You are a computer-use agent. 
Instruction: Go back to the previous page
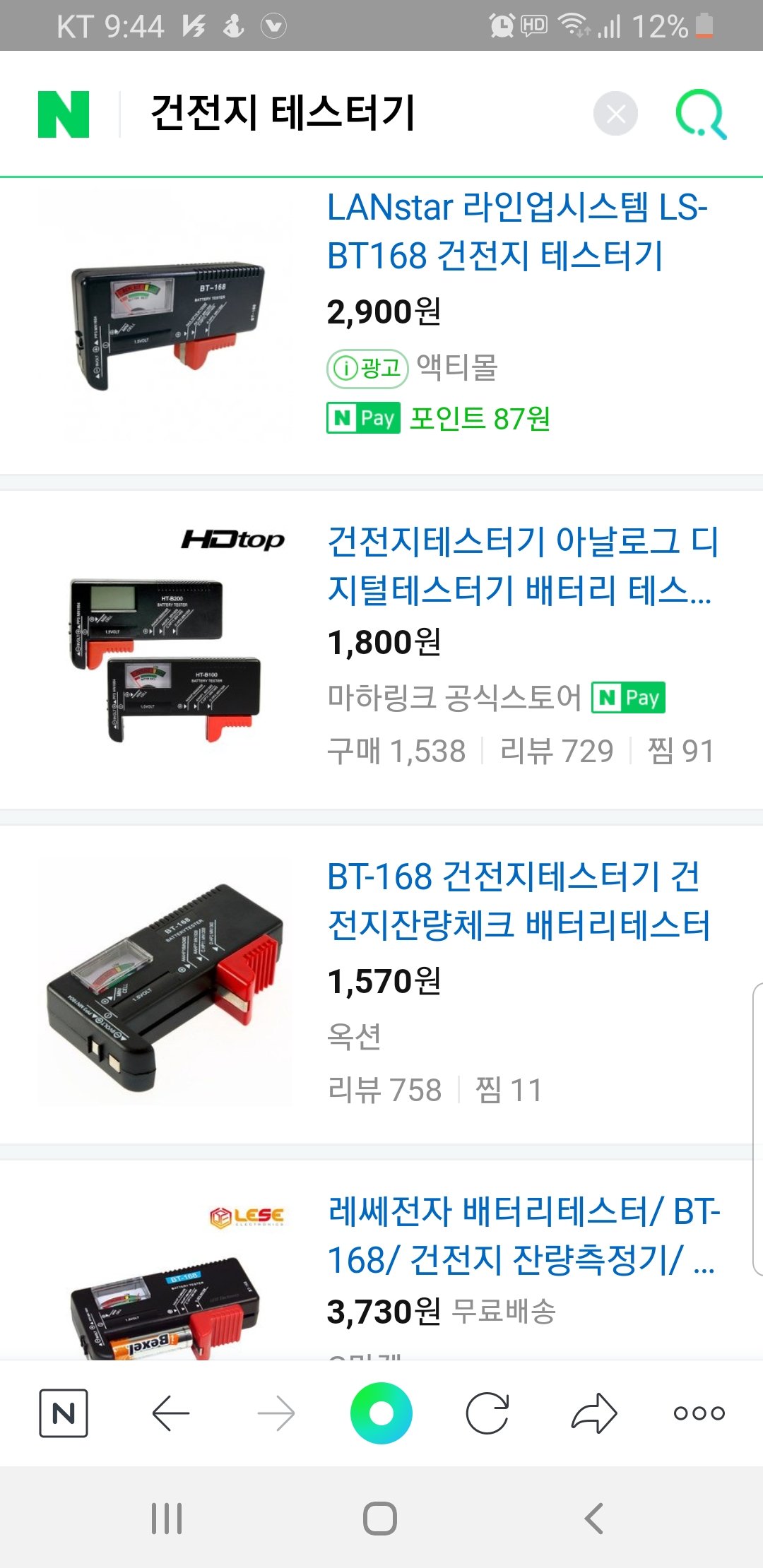pyautogui.click(x=170, y=1413)
